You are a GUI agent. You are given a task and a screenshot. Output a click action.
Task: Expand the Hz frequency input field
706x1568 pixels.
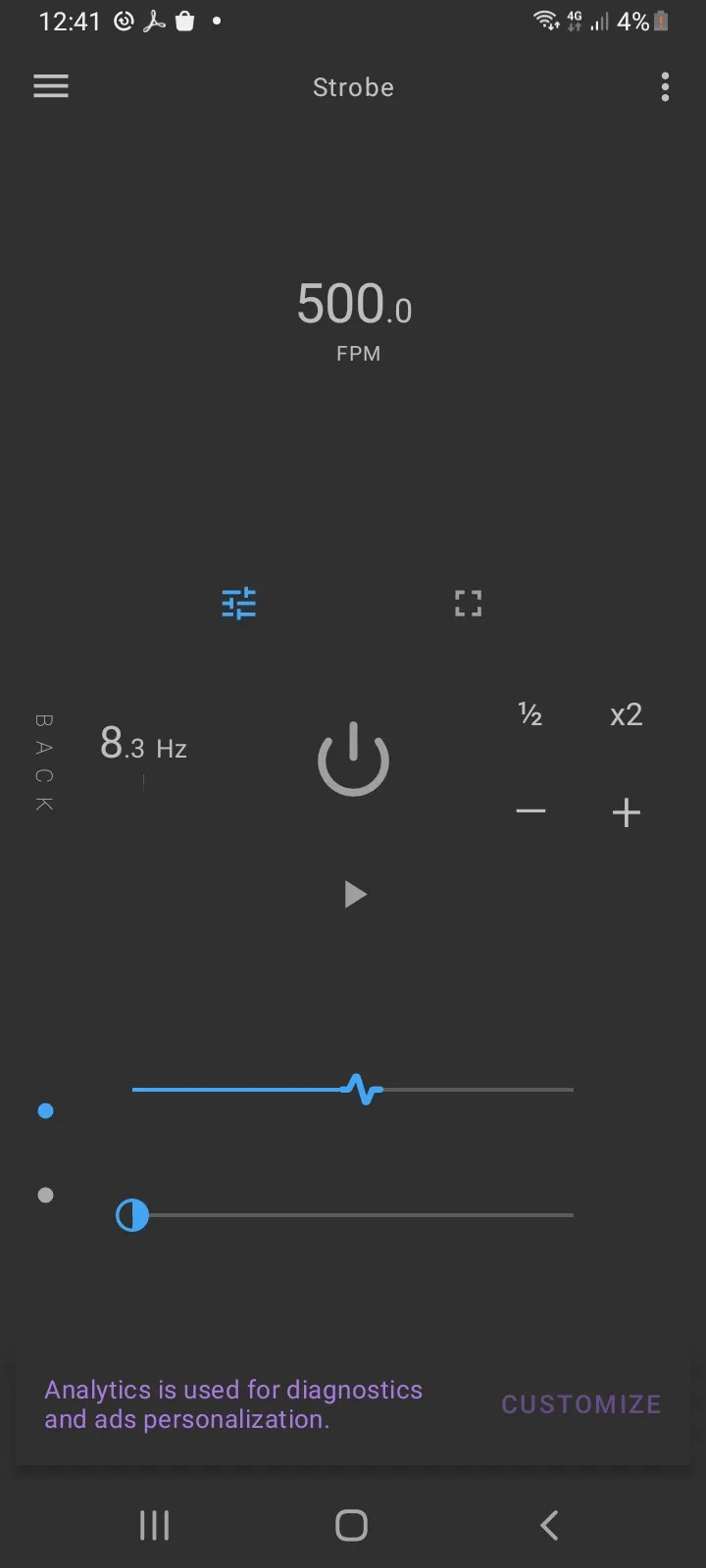pos(142,748)
